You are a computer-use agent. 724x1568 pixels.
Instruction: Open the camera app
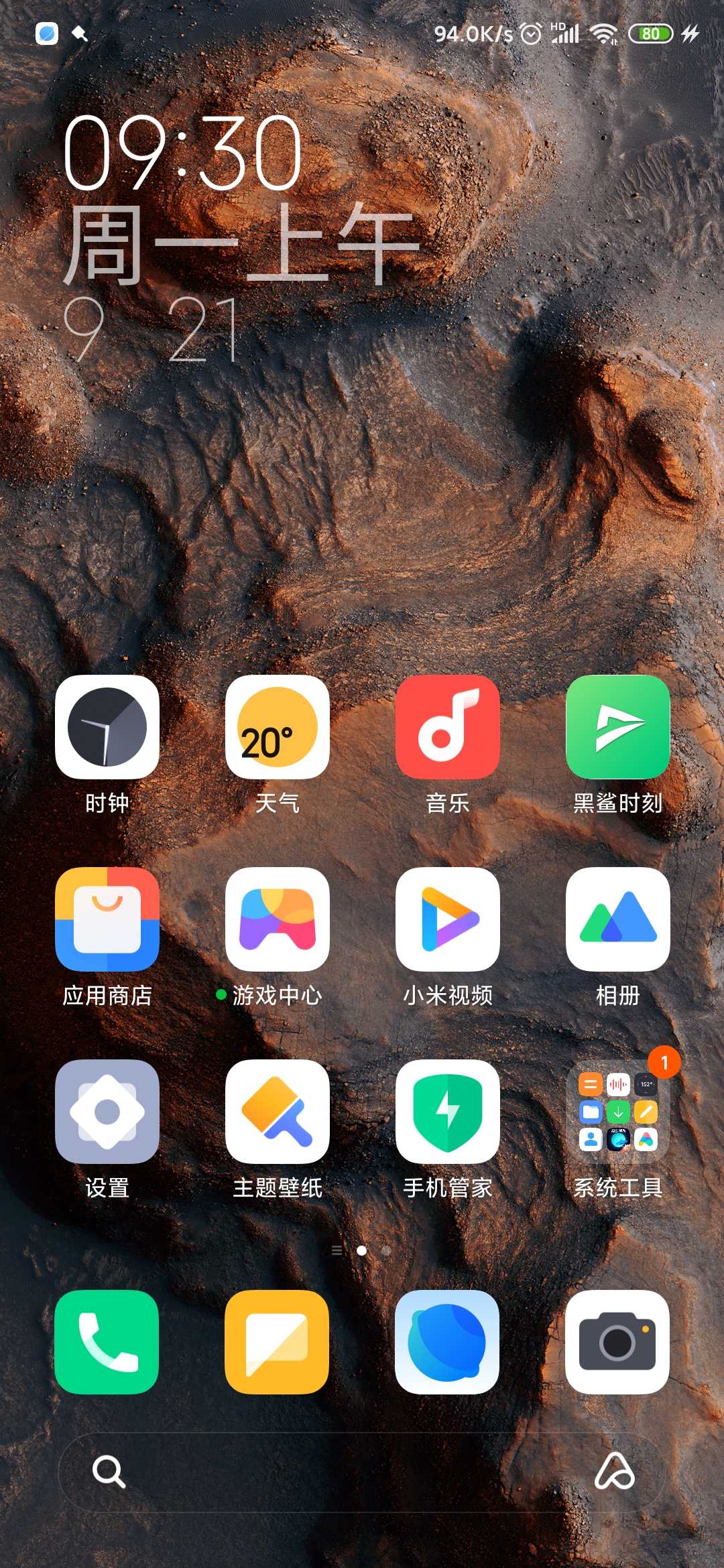(x=618, y=1342)
